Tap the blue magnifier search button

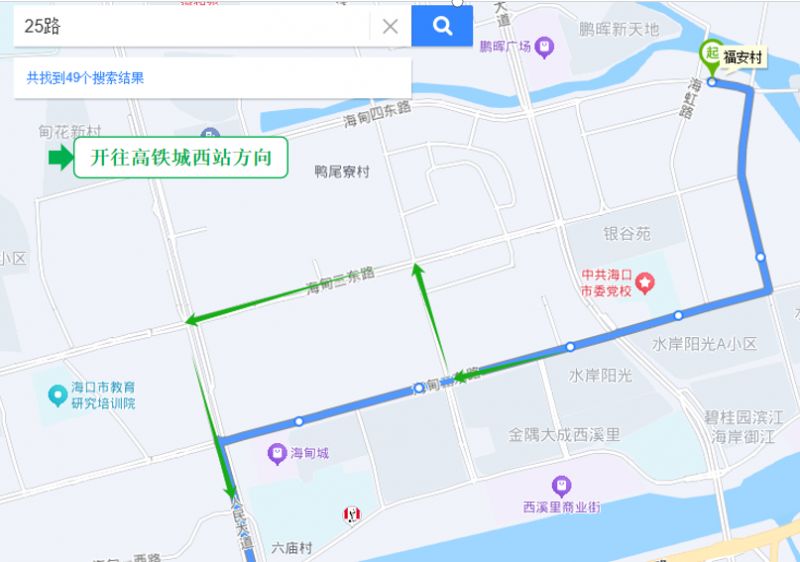pos(441,27)
